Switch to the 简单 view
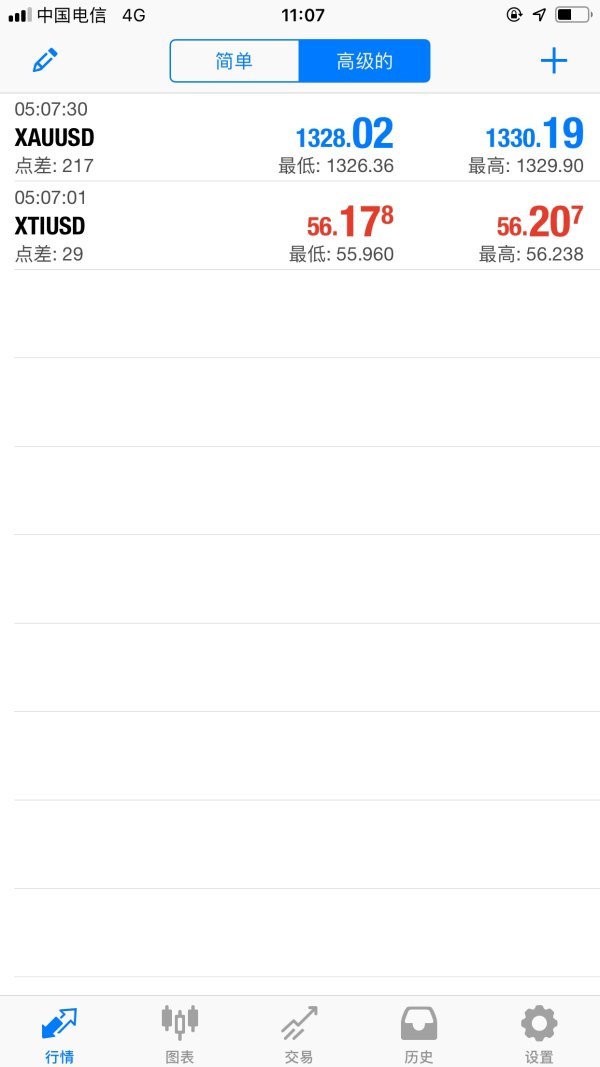The height and width of the screenshot is (1067, 600). (235, 61)
